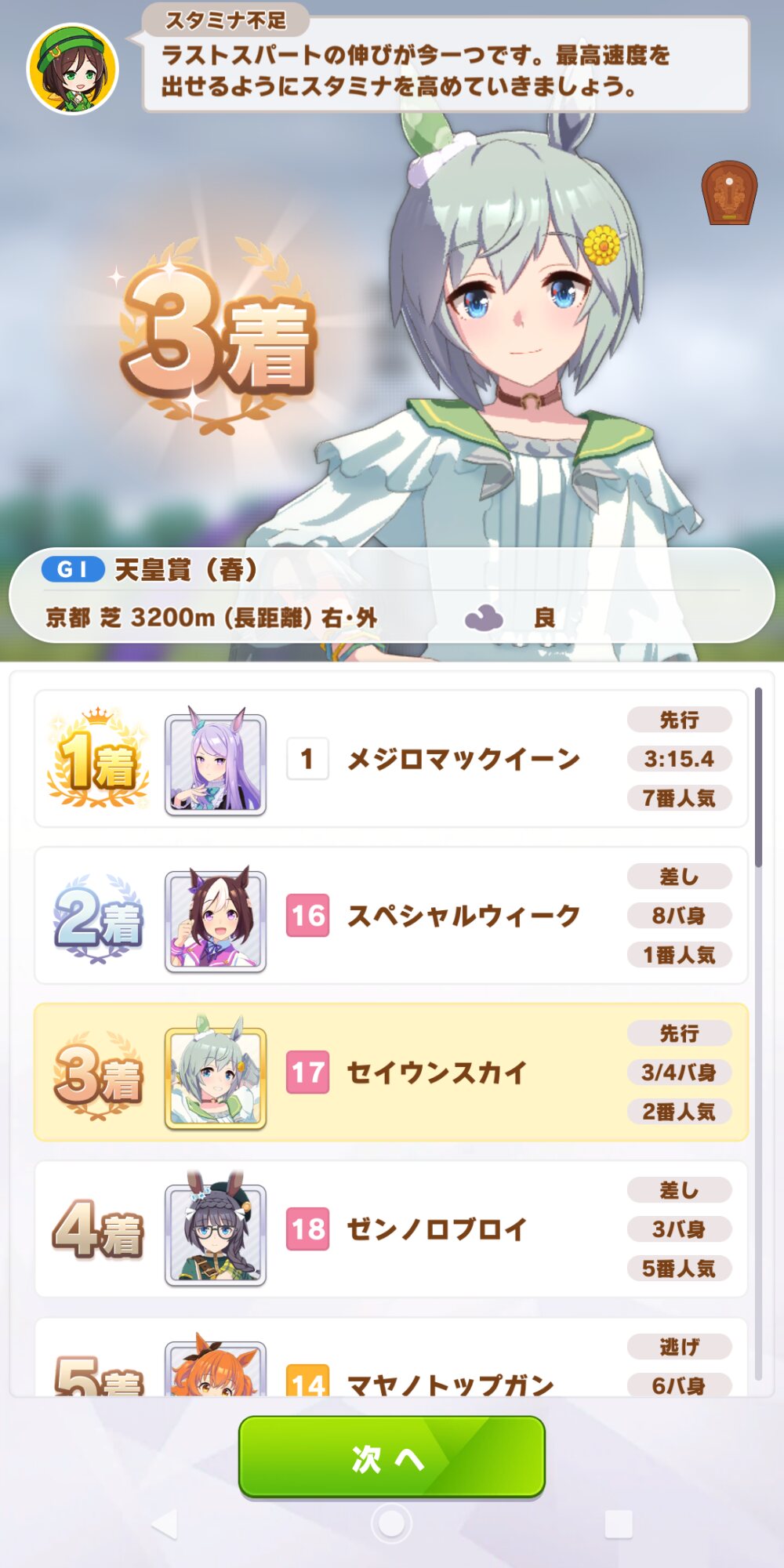
Task: Select the セイウンスカイ third place row
Action: 390,1073
